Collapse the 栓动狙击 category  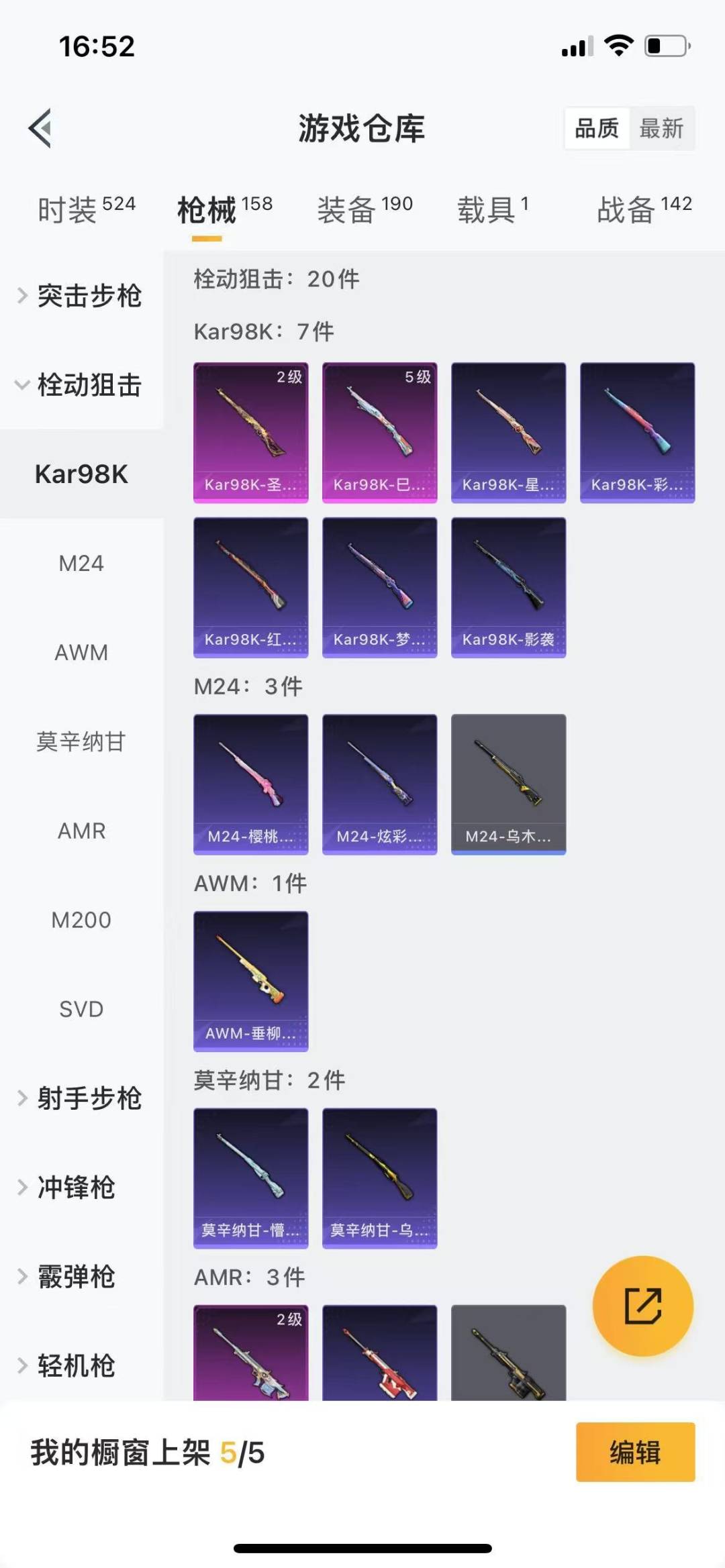click(x=81, y=384)
